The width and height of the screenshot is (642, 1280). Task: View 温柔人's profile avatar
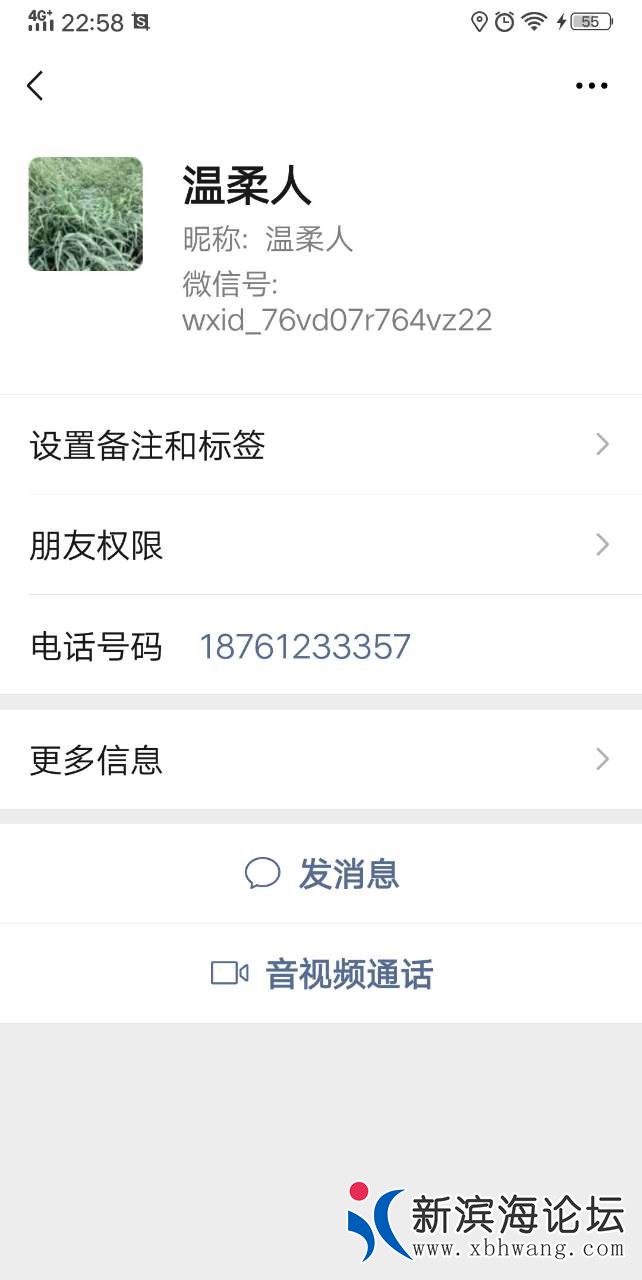85,214
